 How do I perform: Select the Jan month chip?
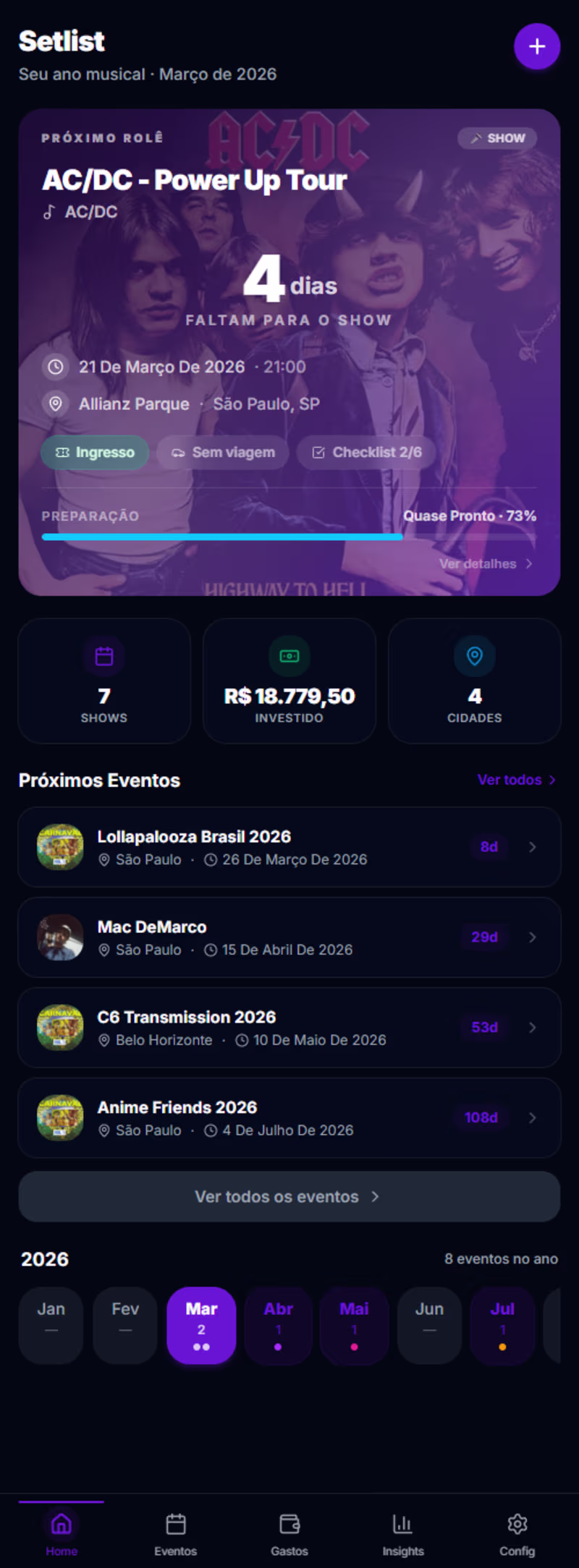(x=51, y=1325)
